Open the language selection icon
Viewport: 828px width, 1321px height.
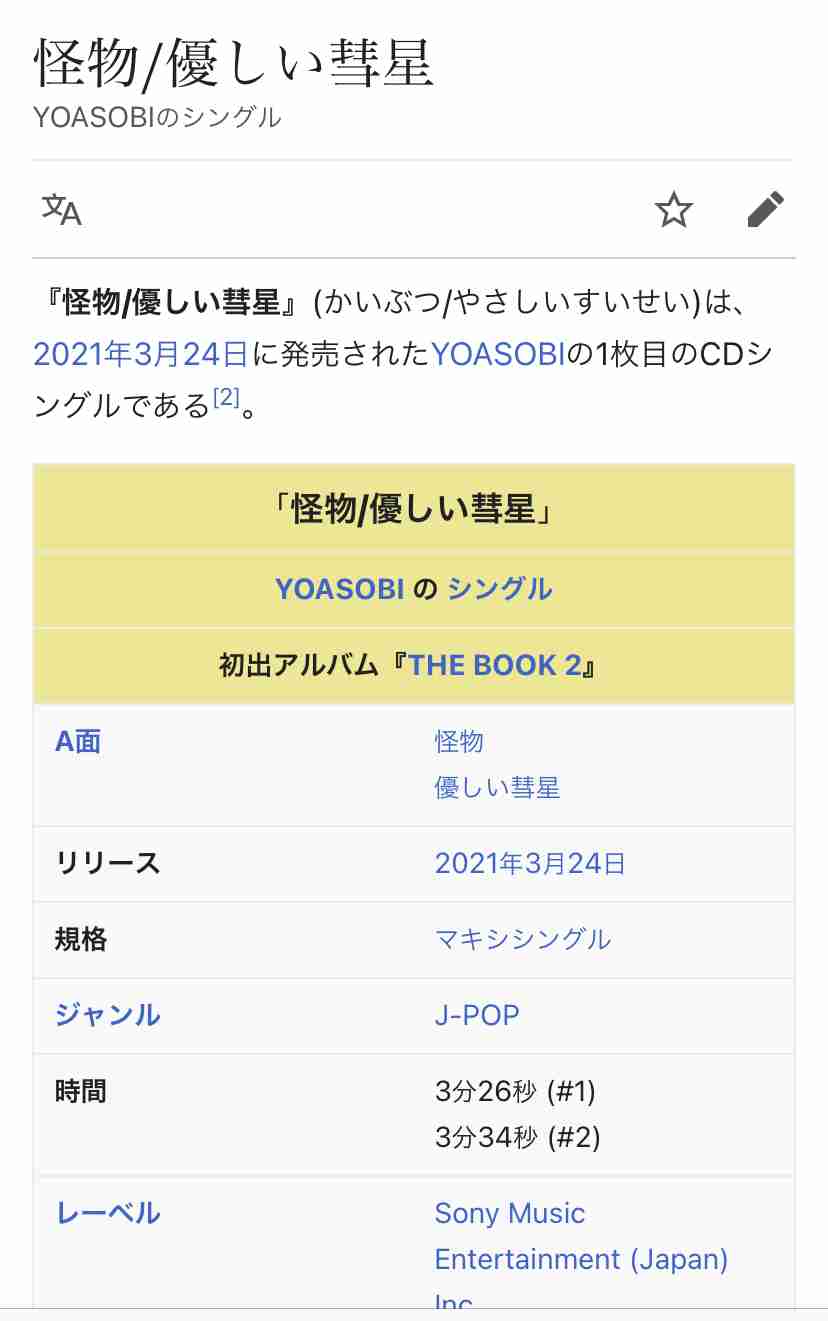(x=62, y=210)
